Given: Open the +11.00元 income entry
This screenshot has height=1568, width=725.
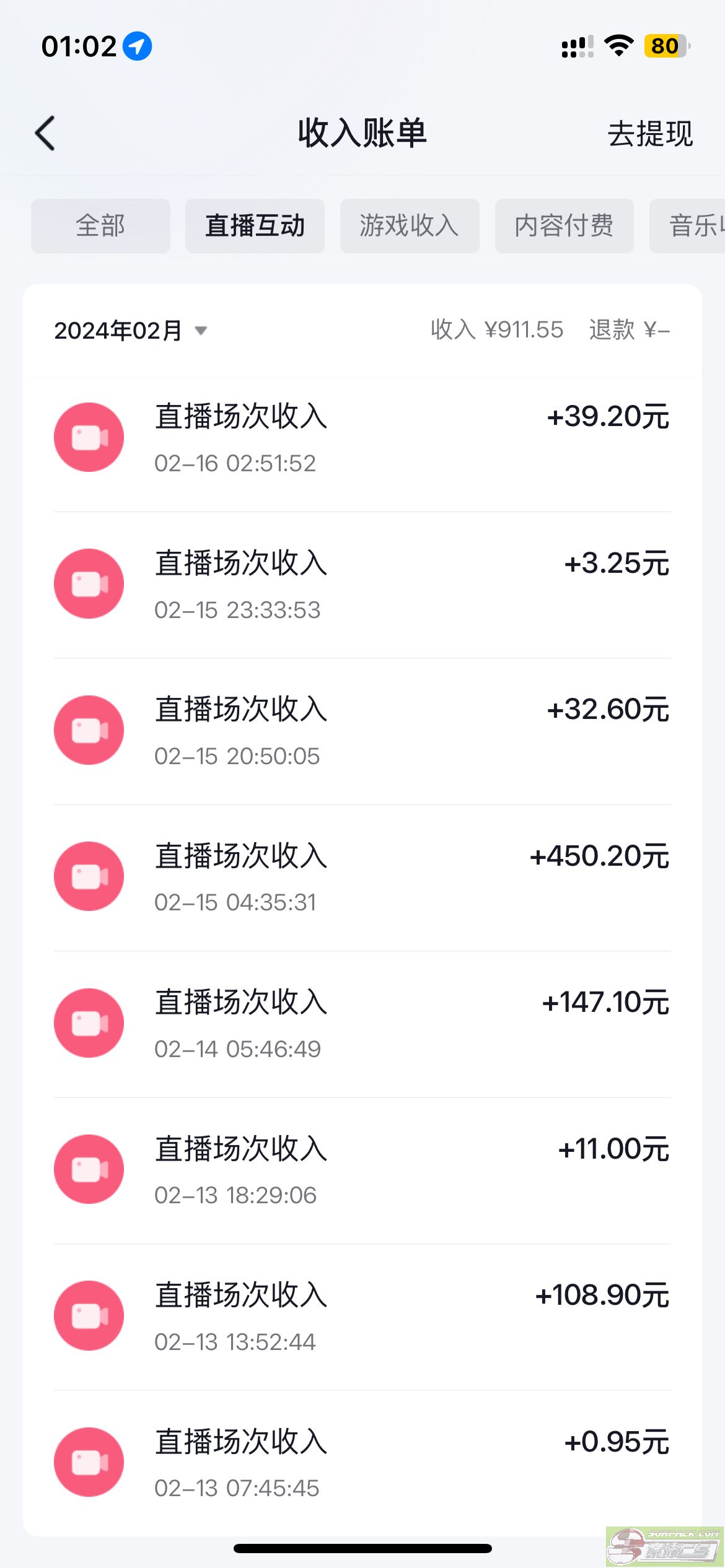Looking at the screenshot, I should tap(362, 1170).
